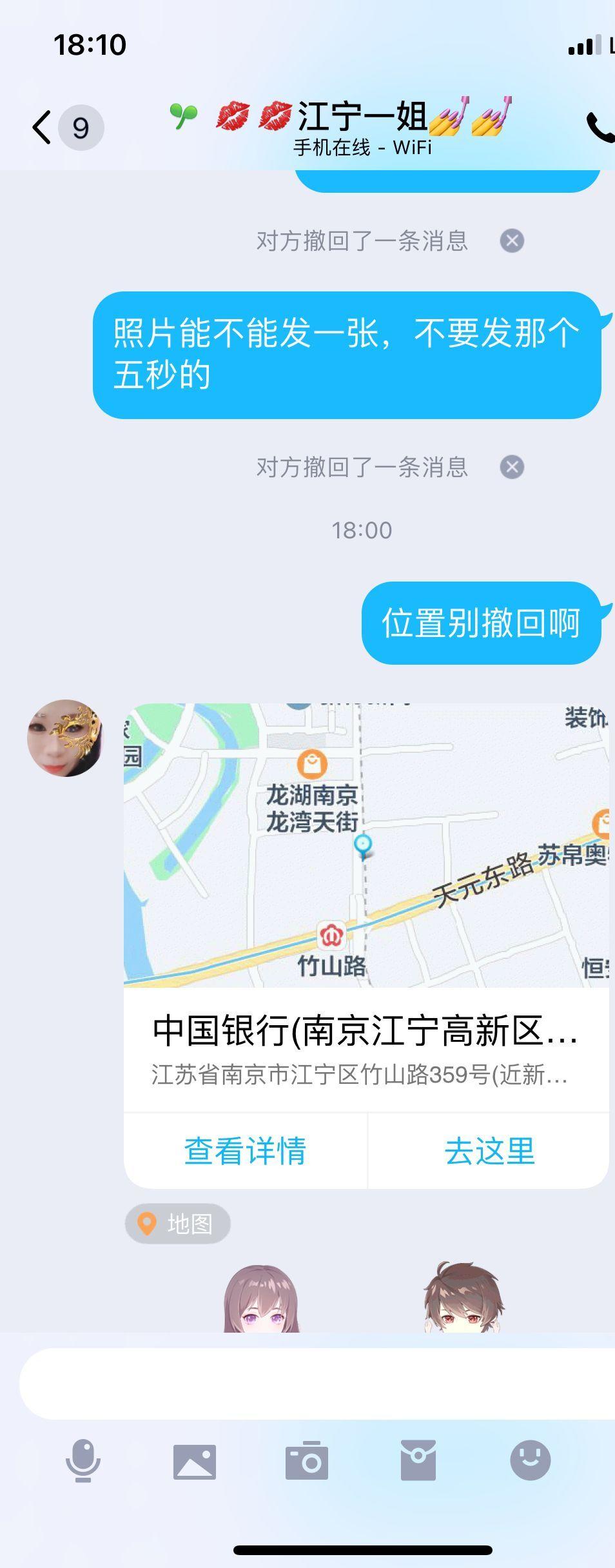Image resolution: width=615 pixels, height=1568 pixels.
Task: Send a red packet
Action: [x=418, y=1462]
